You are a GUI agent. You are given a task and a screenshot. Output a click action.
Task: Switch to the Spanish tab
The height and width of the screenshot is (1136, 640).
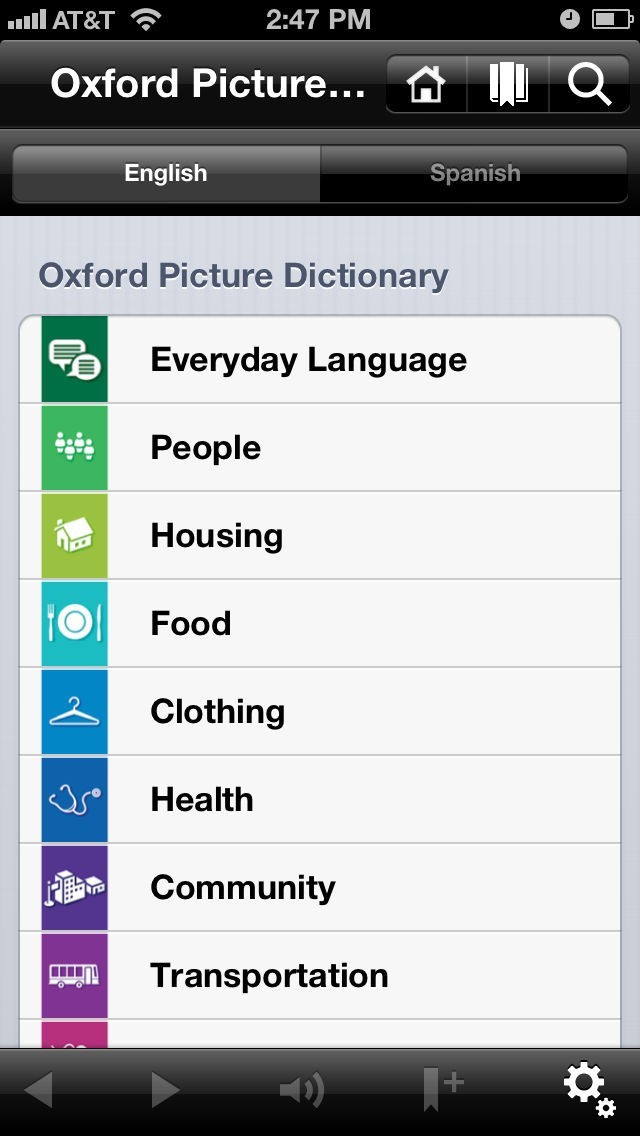(474, 173)
